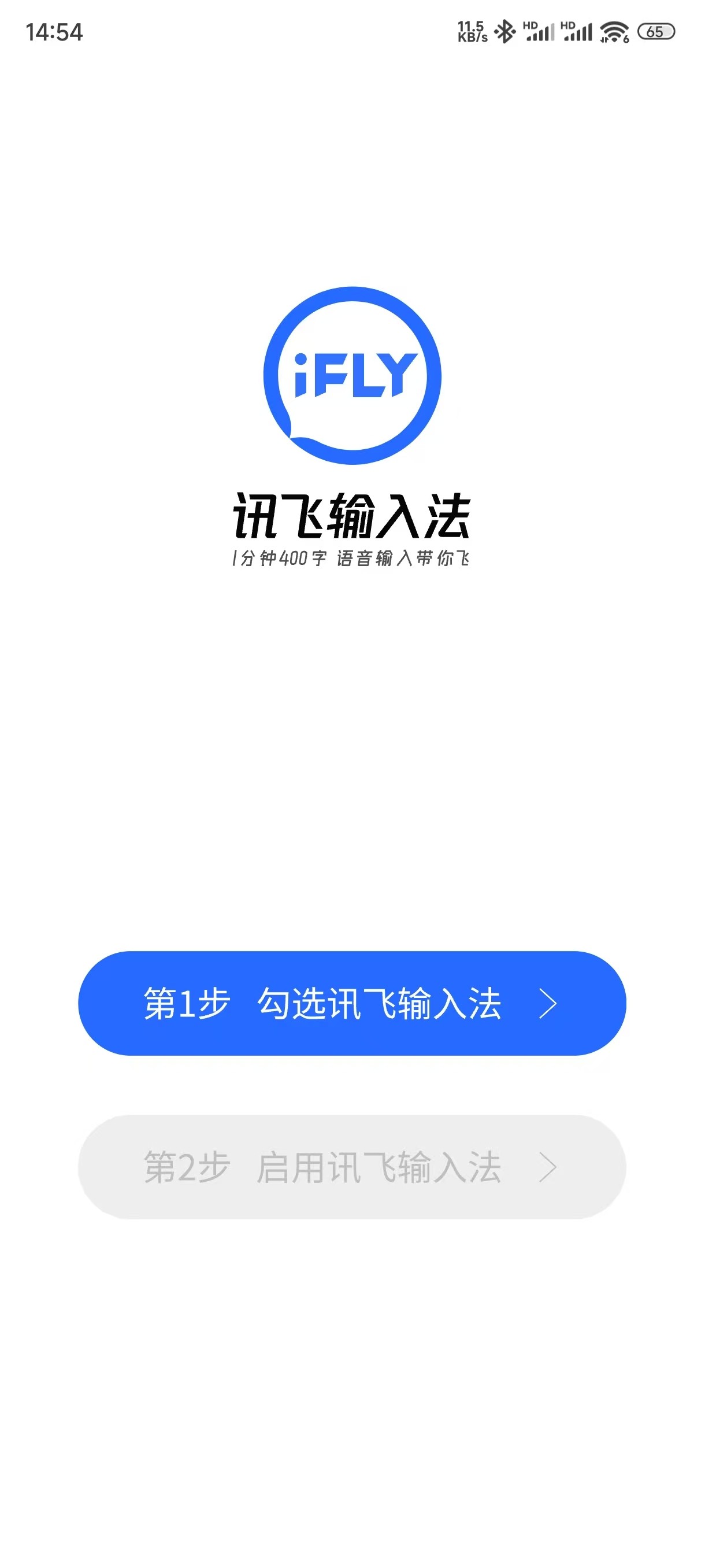705x1568 pixels.
Task: Open the second HD icon in status bar
Action: click(567, 25)
